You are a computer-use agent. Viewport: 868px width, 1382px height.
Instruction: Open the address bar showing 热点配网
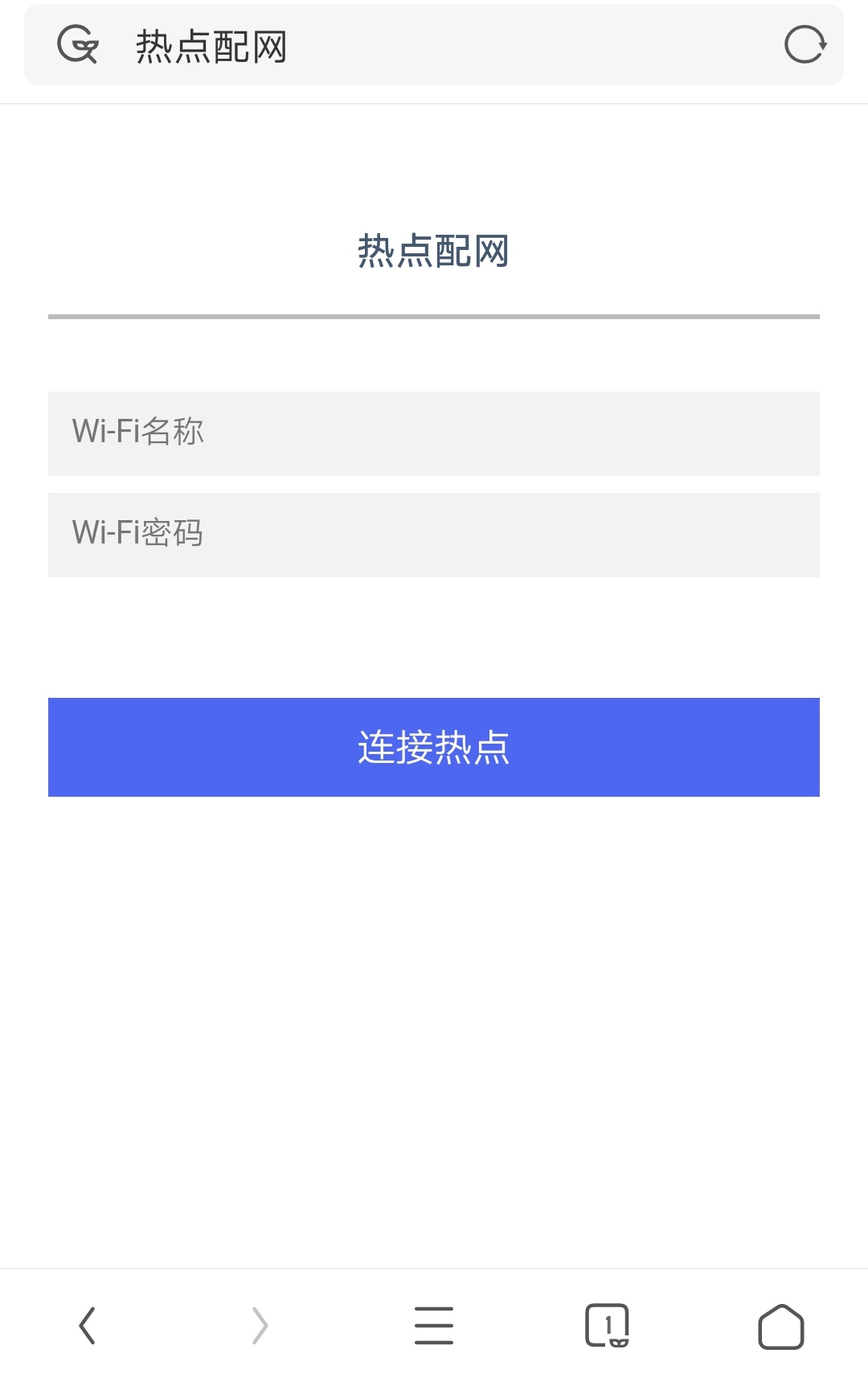pyautogui.click(x=434, y=46)
